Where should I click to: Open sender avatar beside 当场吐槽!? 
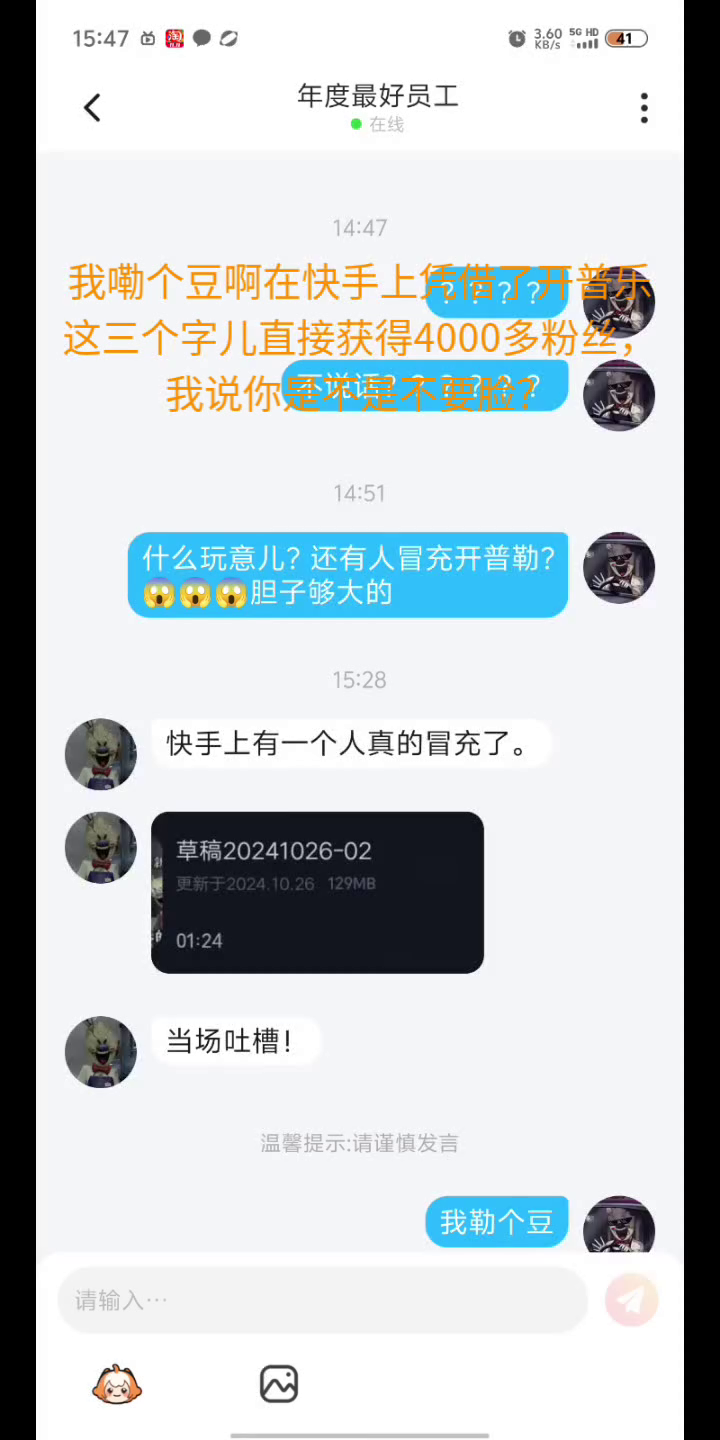[100, 1052]
